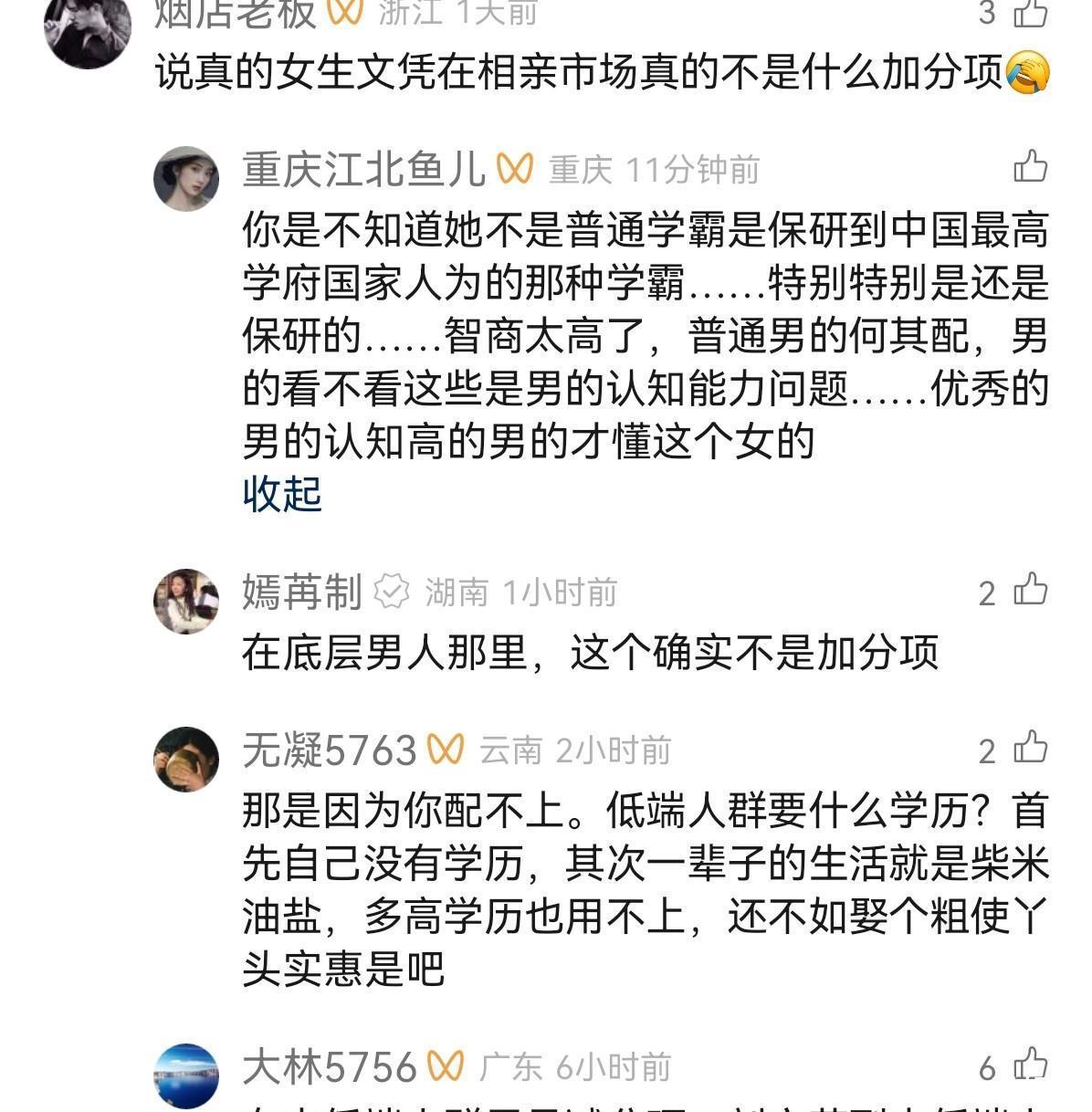Like 无凝5763's reply
1092x1112 pixels.
click(1031, 748)
